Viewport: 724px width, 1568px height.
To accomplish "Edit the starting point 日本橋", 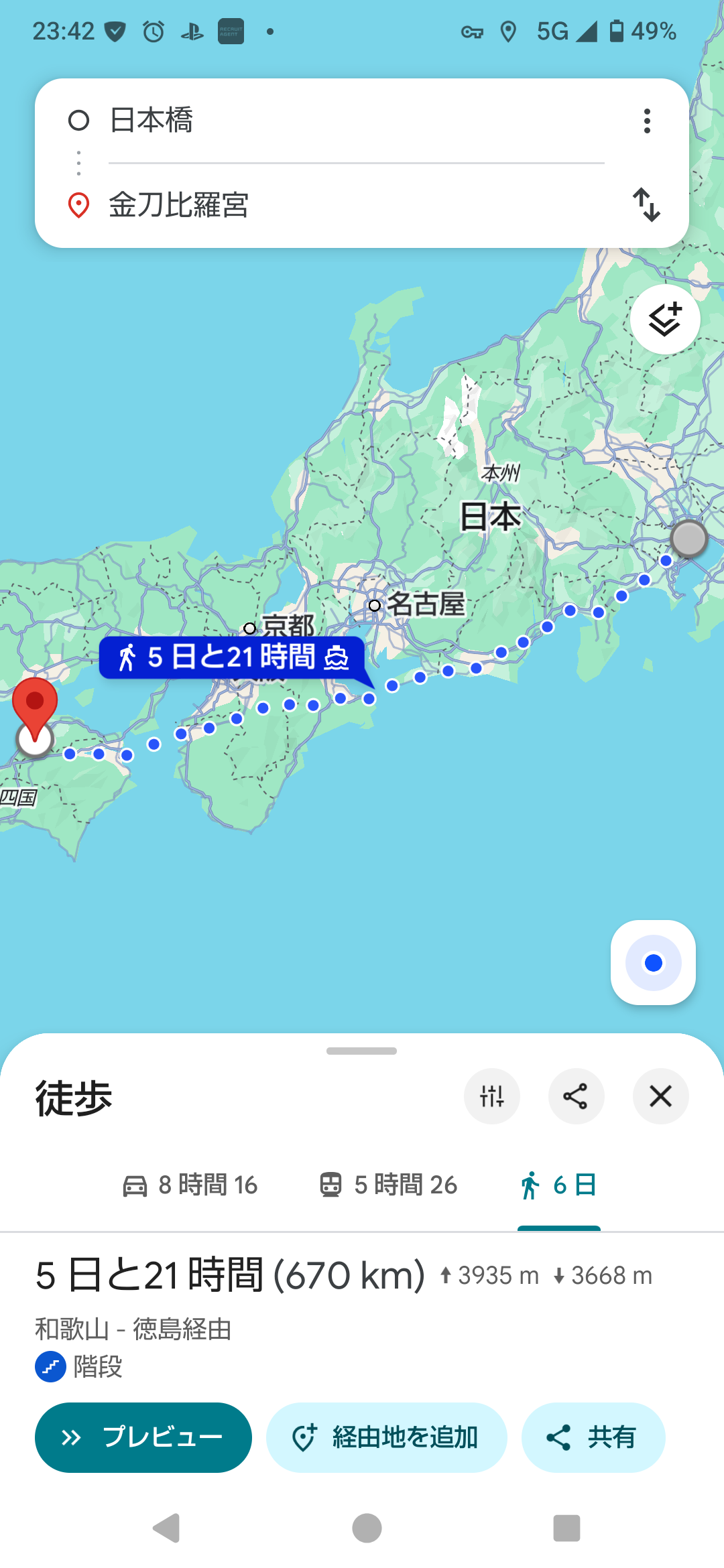I will click(335, 121).
